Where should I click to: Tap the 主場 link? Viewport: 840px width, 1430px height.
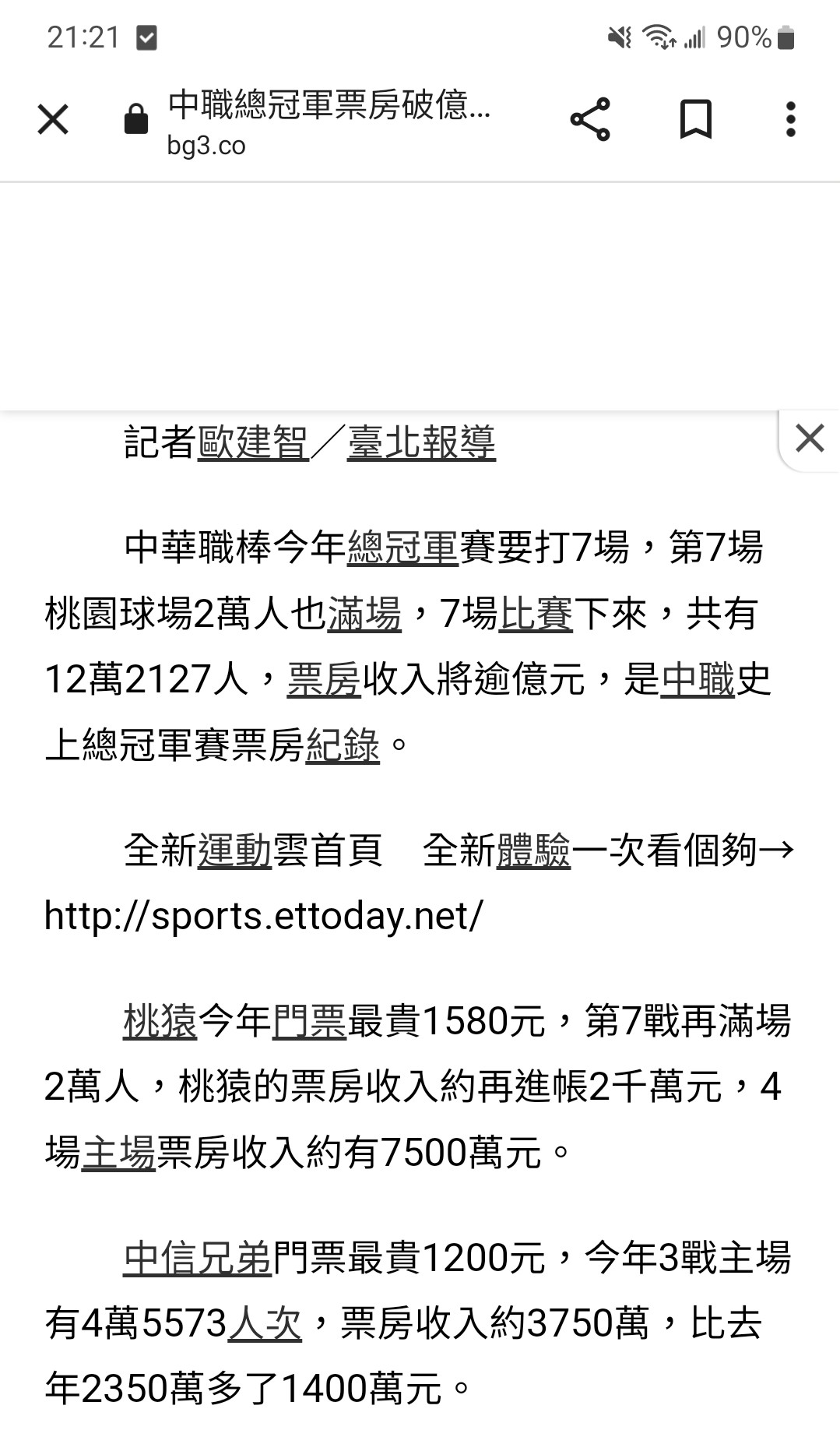tap(118, 1154)
